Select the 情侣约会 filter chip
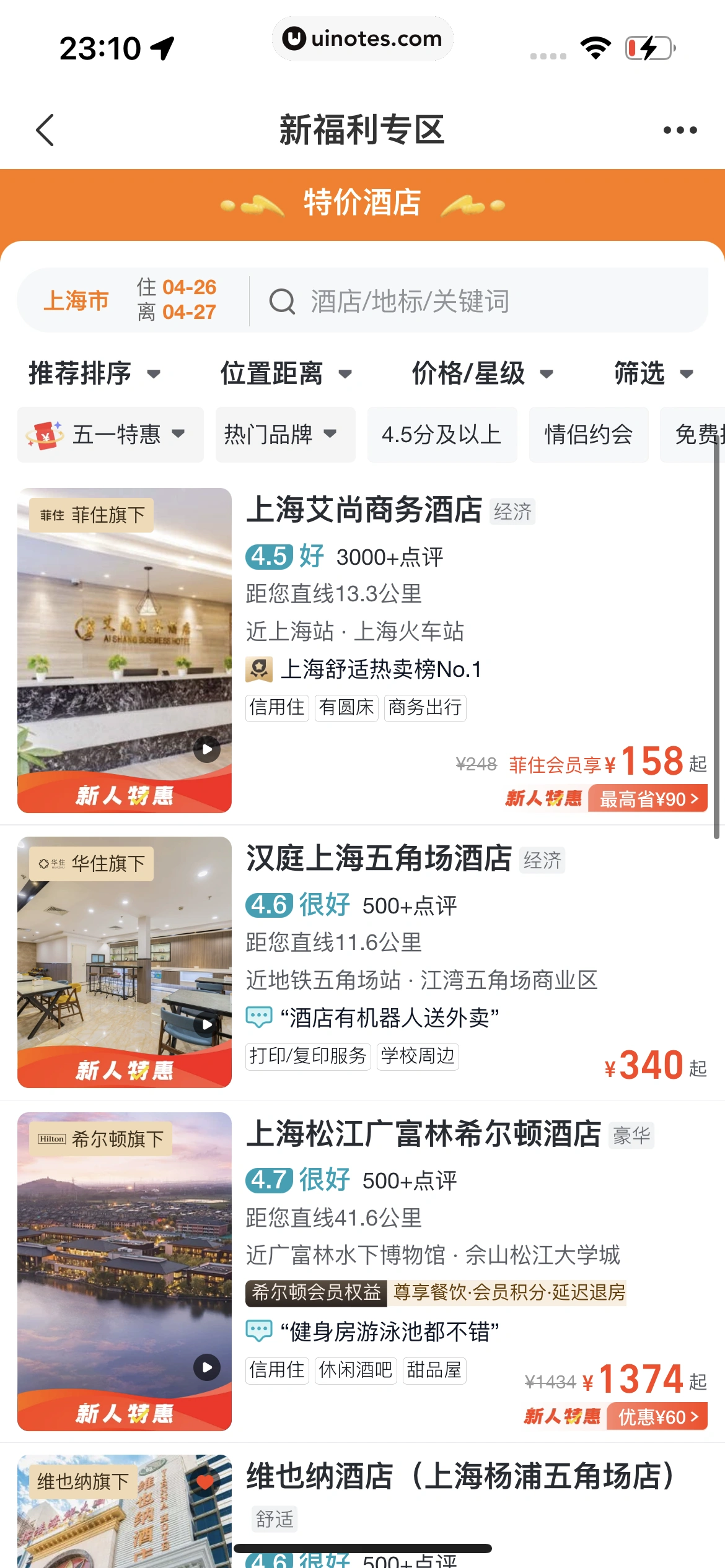Image resolution: width=725 pixels, height=1568 pixels. (x=588, y=435)
